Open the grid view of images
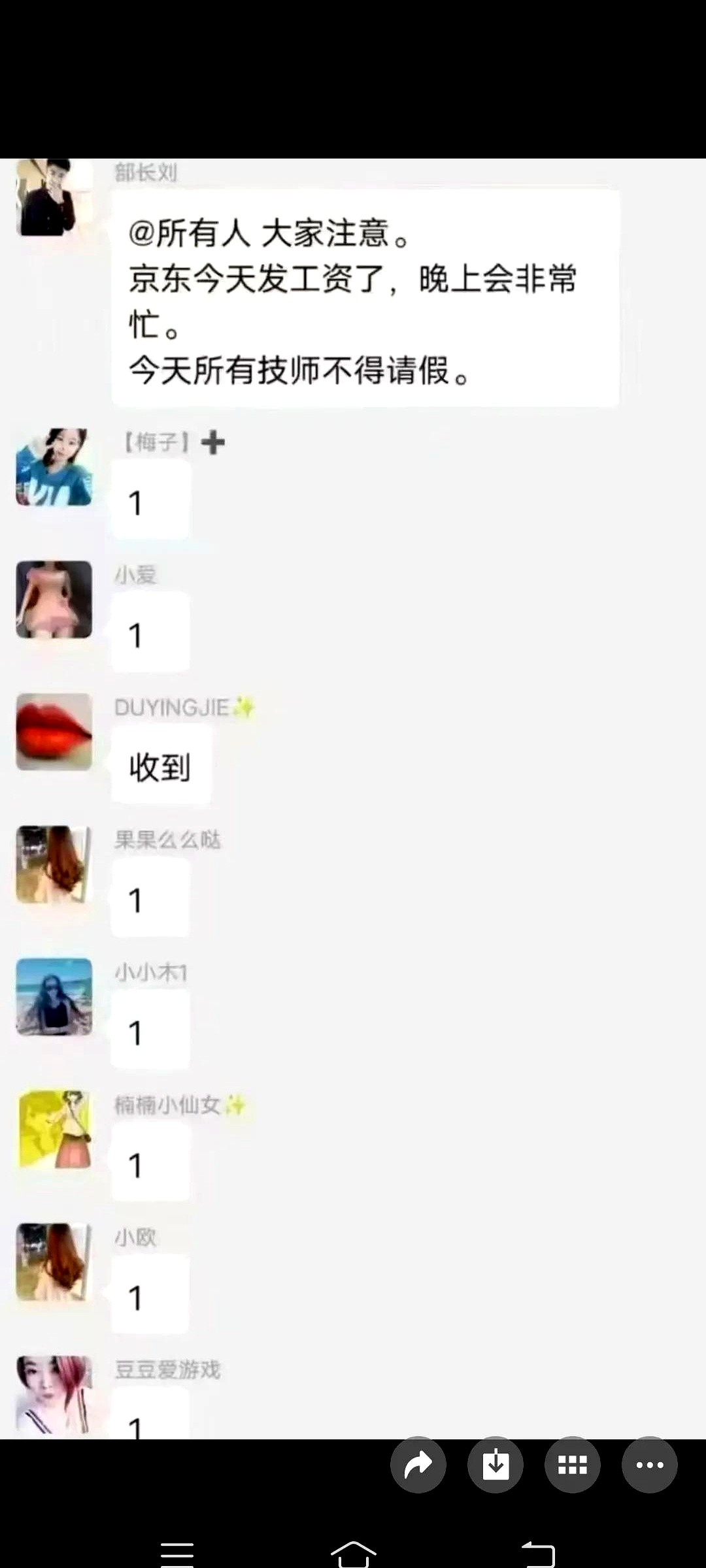The width and height of the screenshot is (706, 1568). (573, 1465)
